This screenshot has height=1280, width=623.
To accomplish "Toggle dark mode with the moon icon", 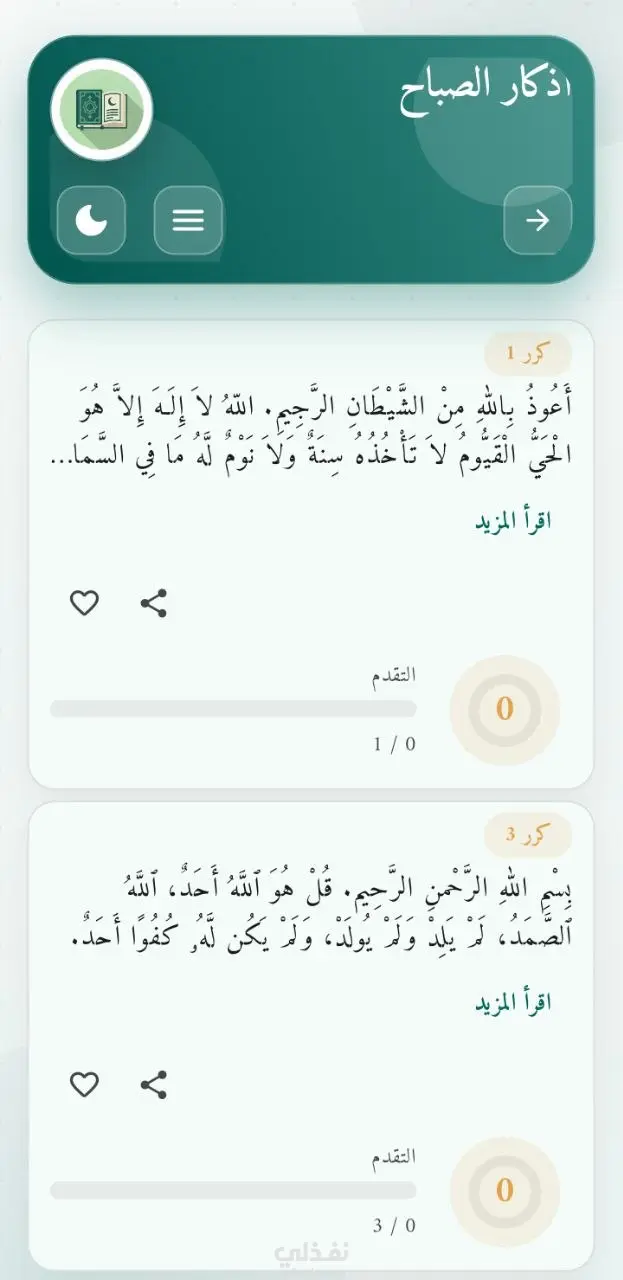I will [91, 220].
